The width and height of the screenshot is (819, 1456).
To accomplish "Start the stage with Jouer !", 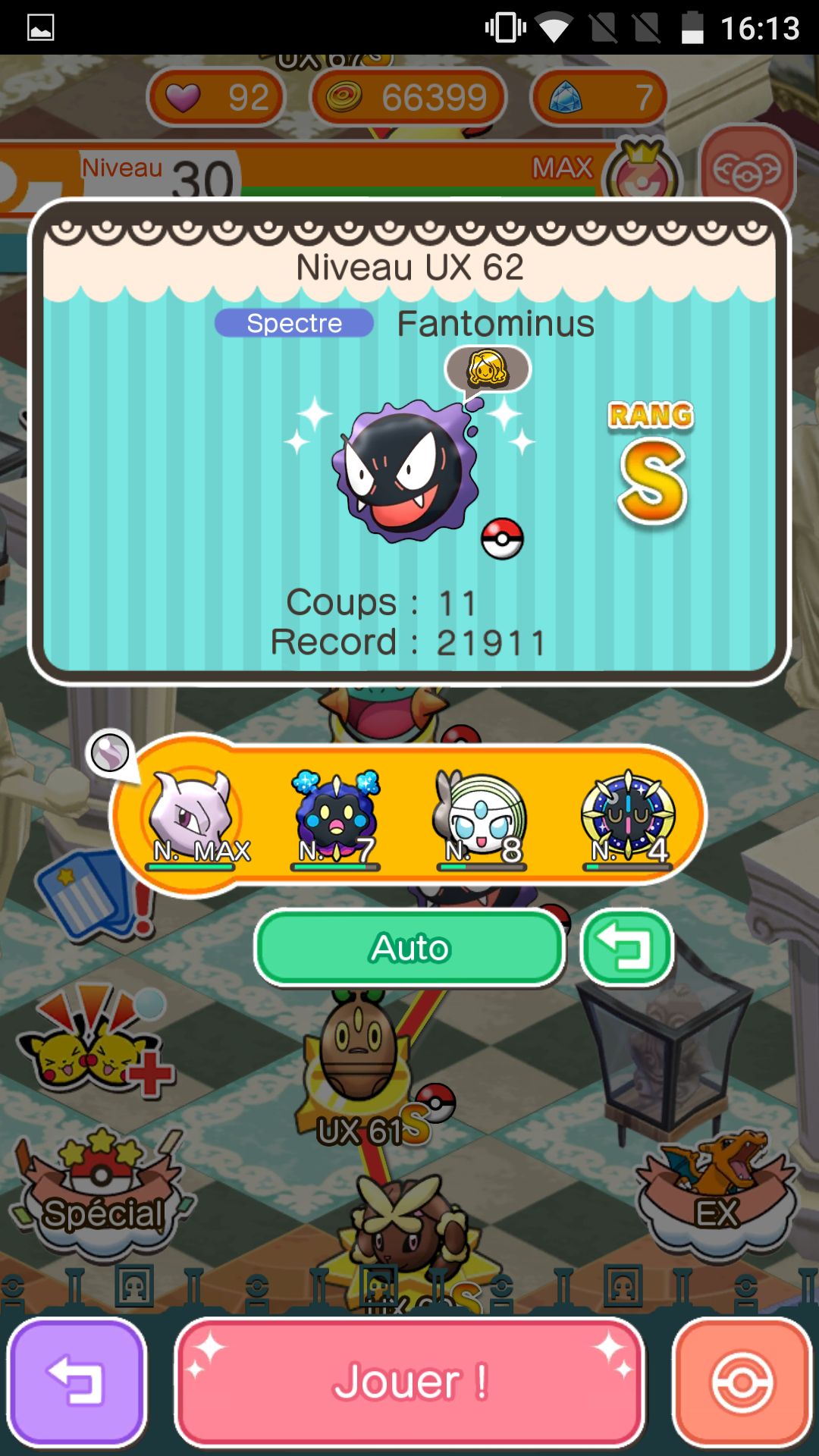I will click(409, 1382).
